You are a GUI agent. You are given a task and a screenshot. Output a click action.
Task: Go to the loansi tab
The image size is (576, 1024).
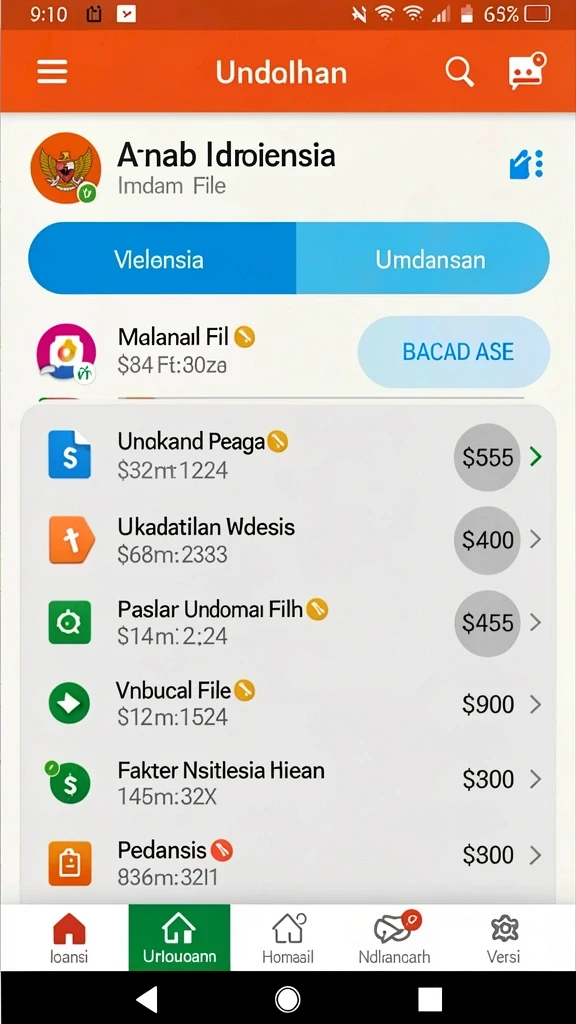(x=69, y=938)
